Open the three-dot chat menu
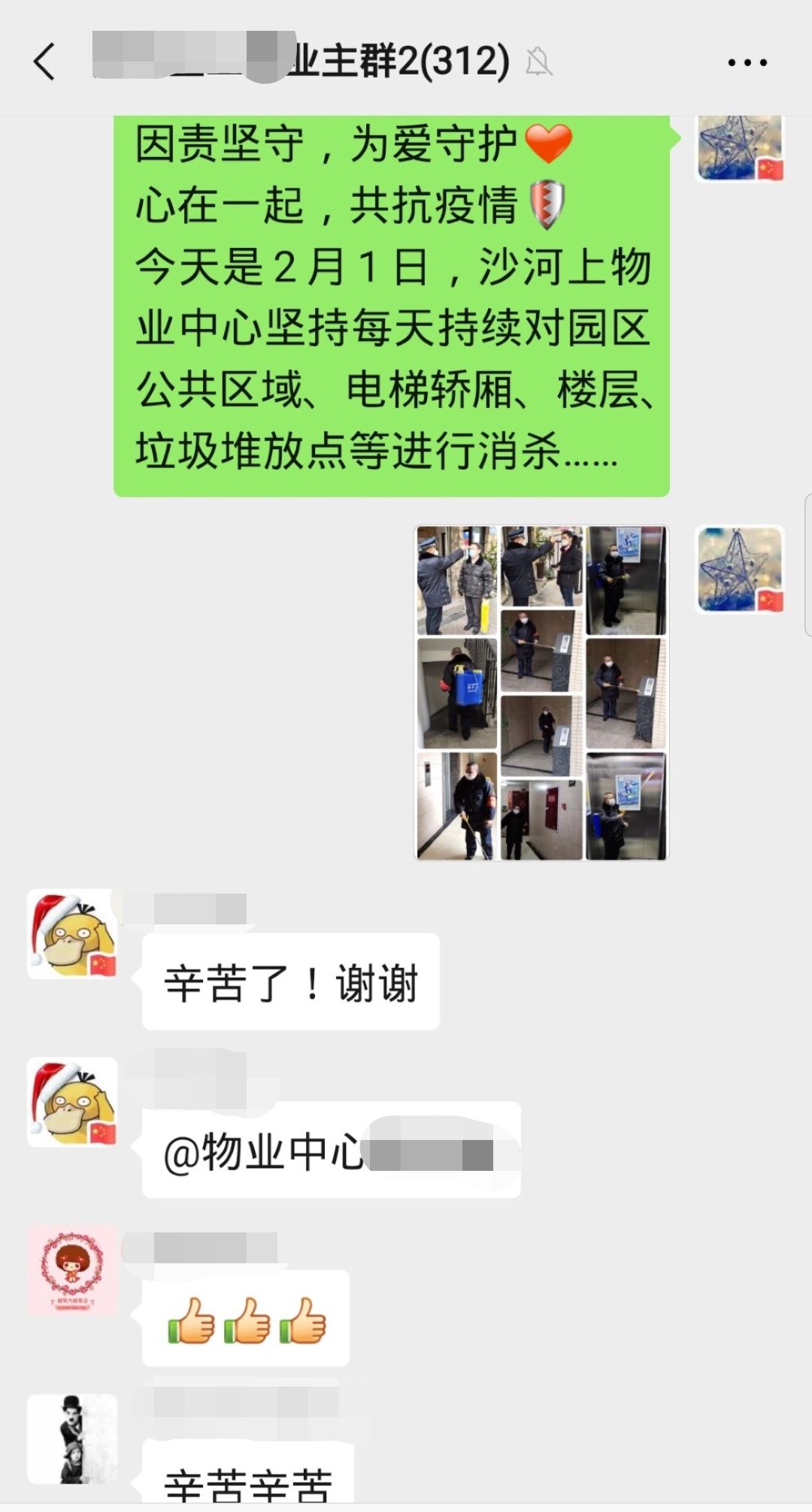Screen dimensions: 812x1512 [x=747, y=63]
